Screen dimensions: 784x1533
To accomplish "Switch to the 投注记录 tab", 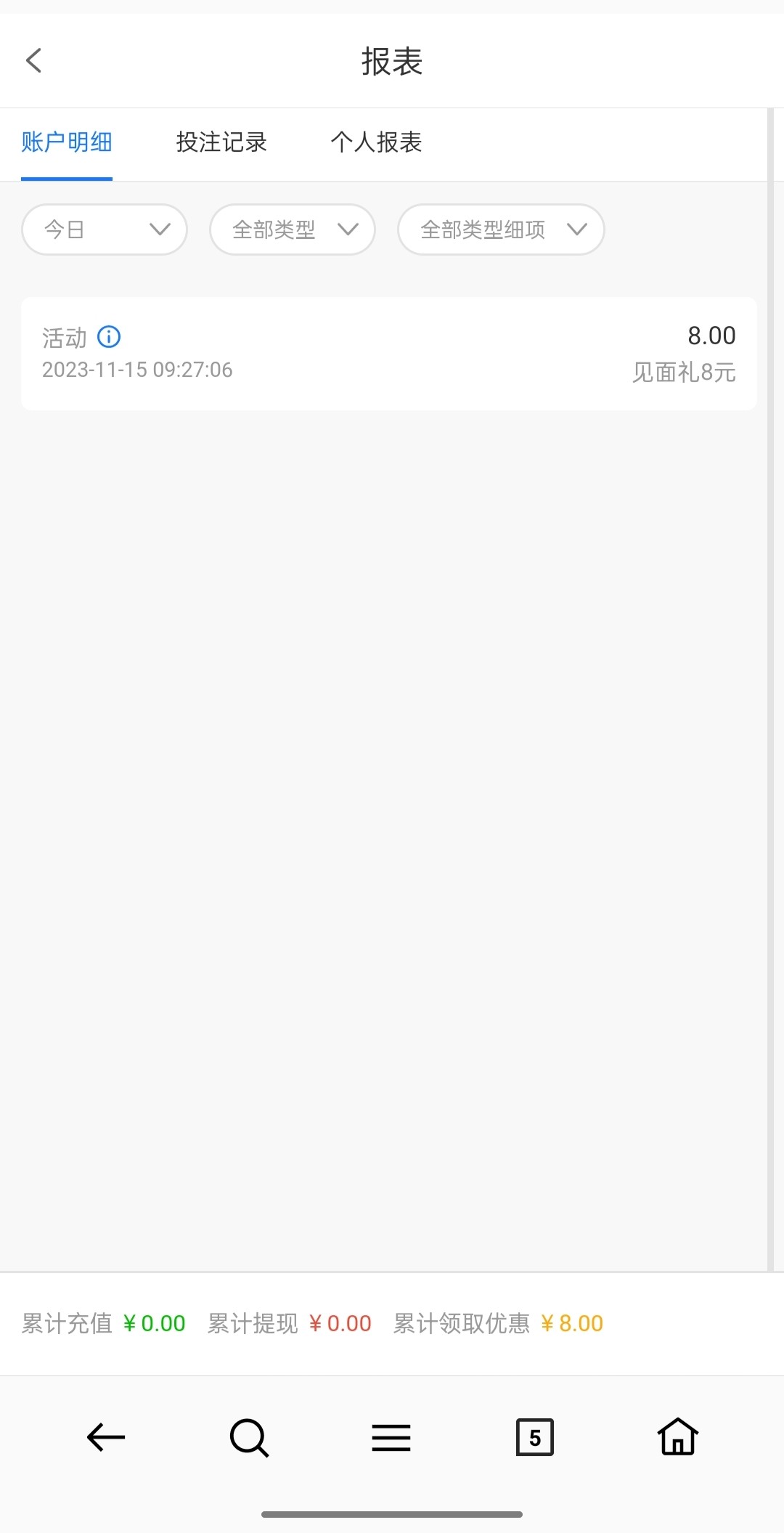I will 221,142.
